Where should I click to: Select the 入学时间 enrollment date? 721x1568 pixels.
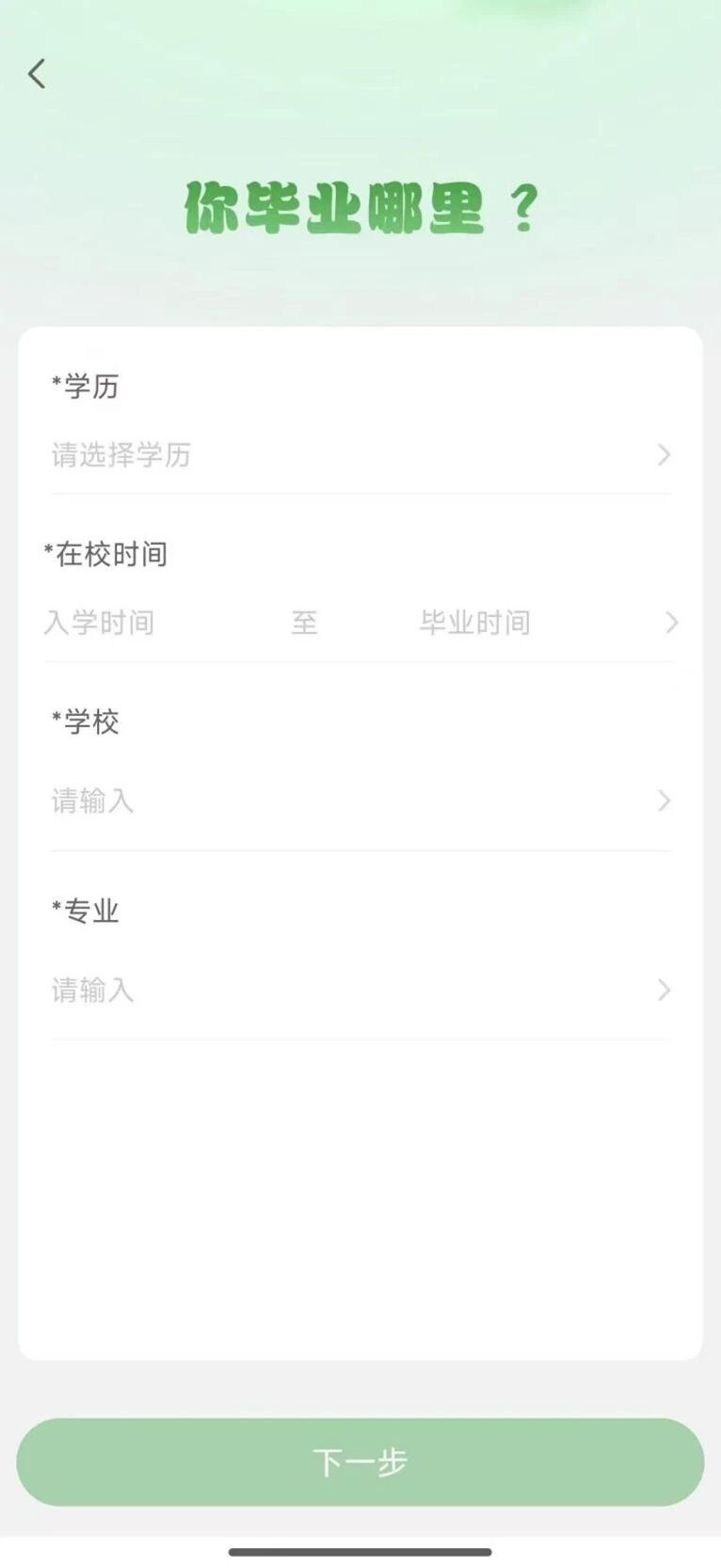click(100, 623)
